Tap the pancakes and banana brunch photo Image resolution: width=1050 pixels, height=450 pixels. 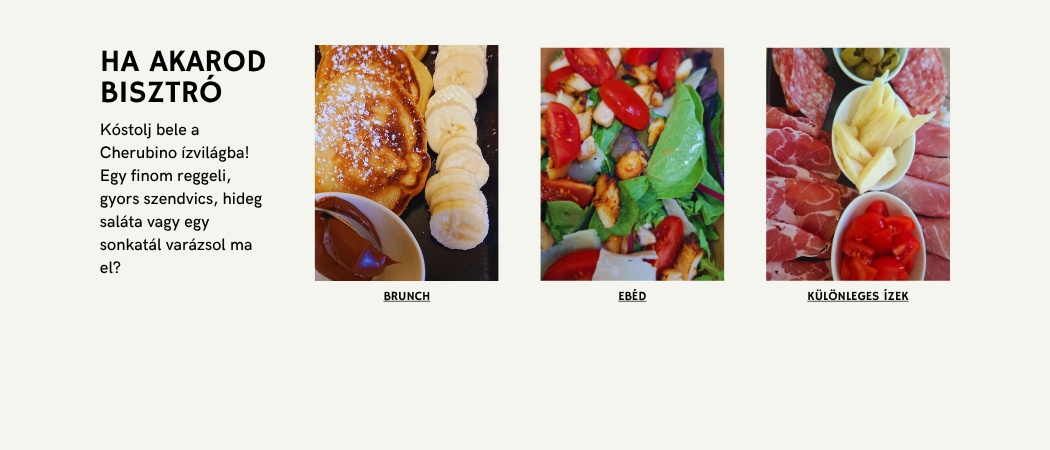tap(406, 163)
